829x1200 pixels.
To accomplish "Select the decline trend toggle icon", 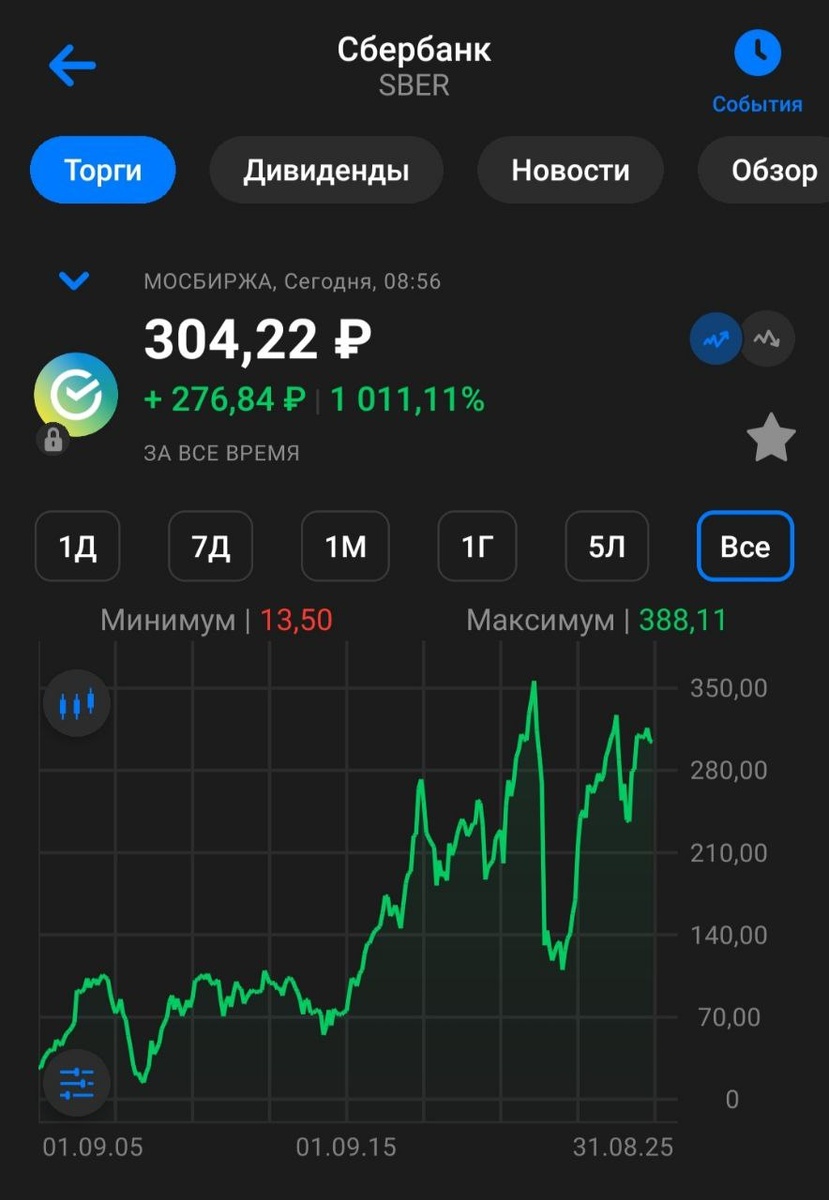I will 768,340.
